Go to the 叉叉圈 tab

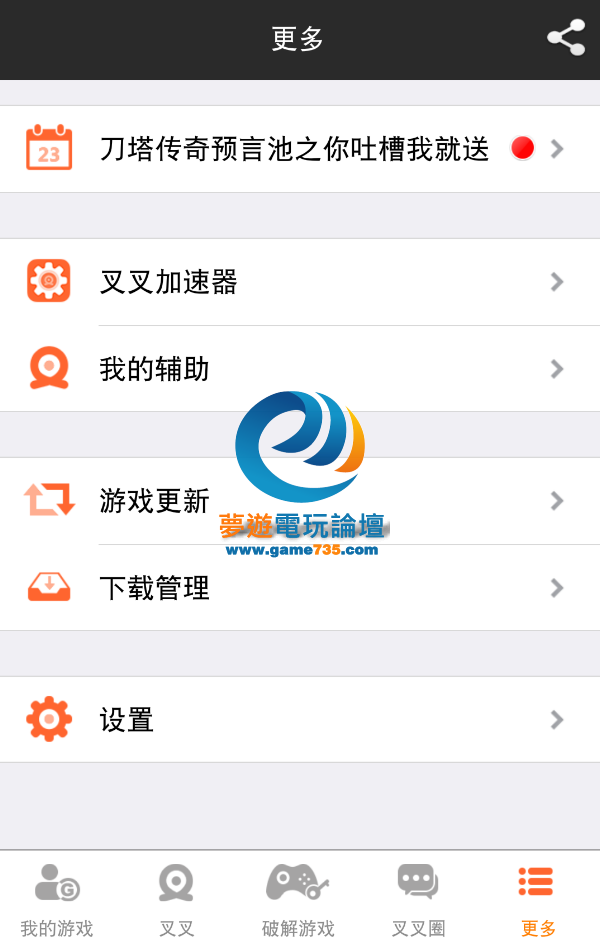[x=418, y=898]
